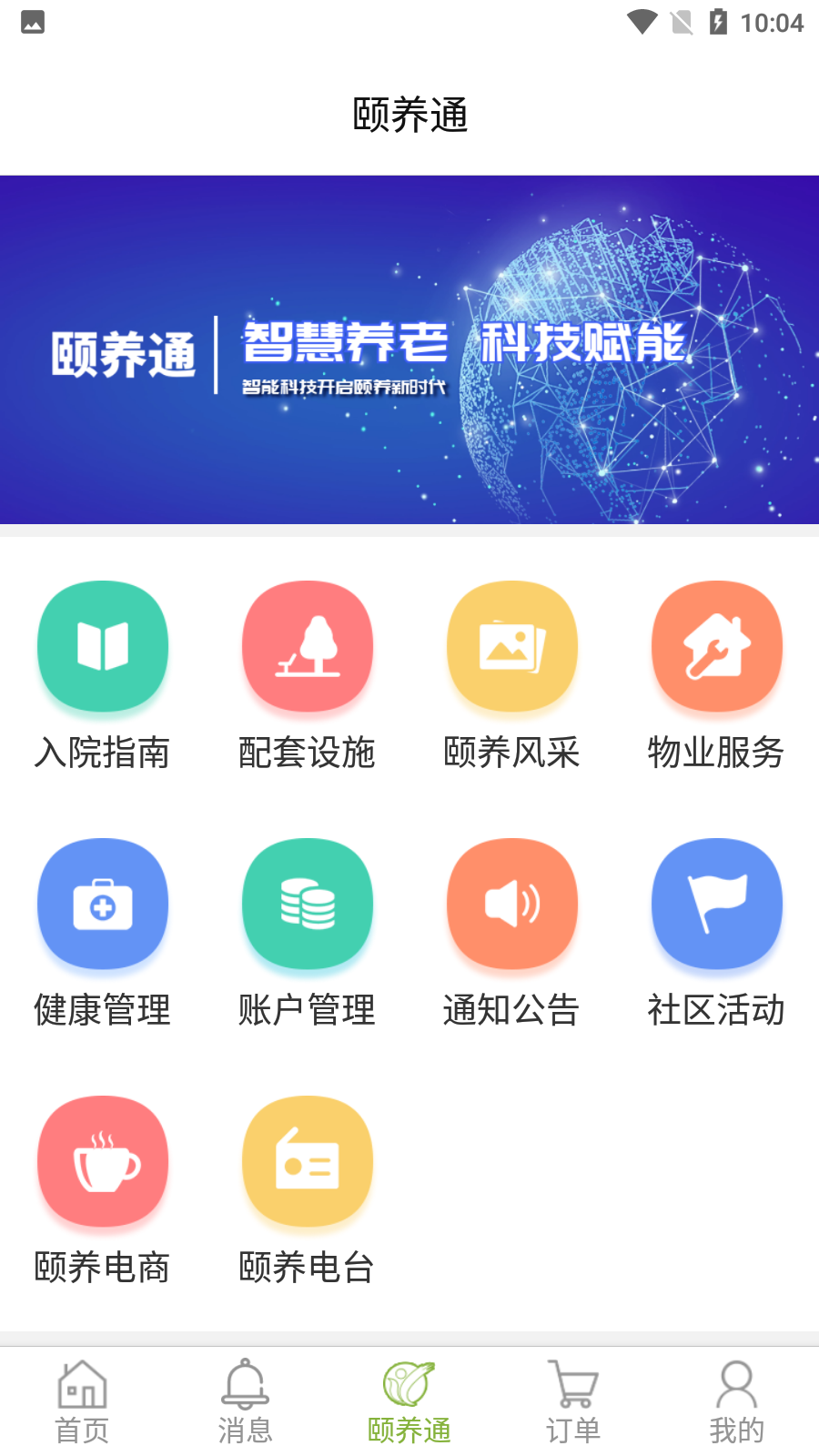Image resolution: width=819 pixels, height=1456 pixels.
Task: Tap the Wi-Fi icon in status bar
Action: pyautogui.click(x=642, y=24)
